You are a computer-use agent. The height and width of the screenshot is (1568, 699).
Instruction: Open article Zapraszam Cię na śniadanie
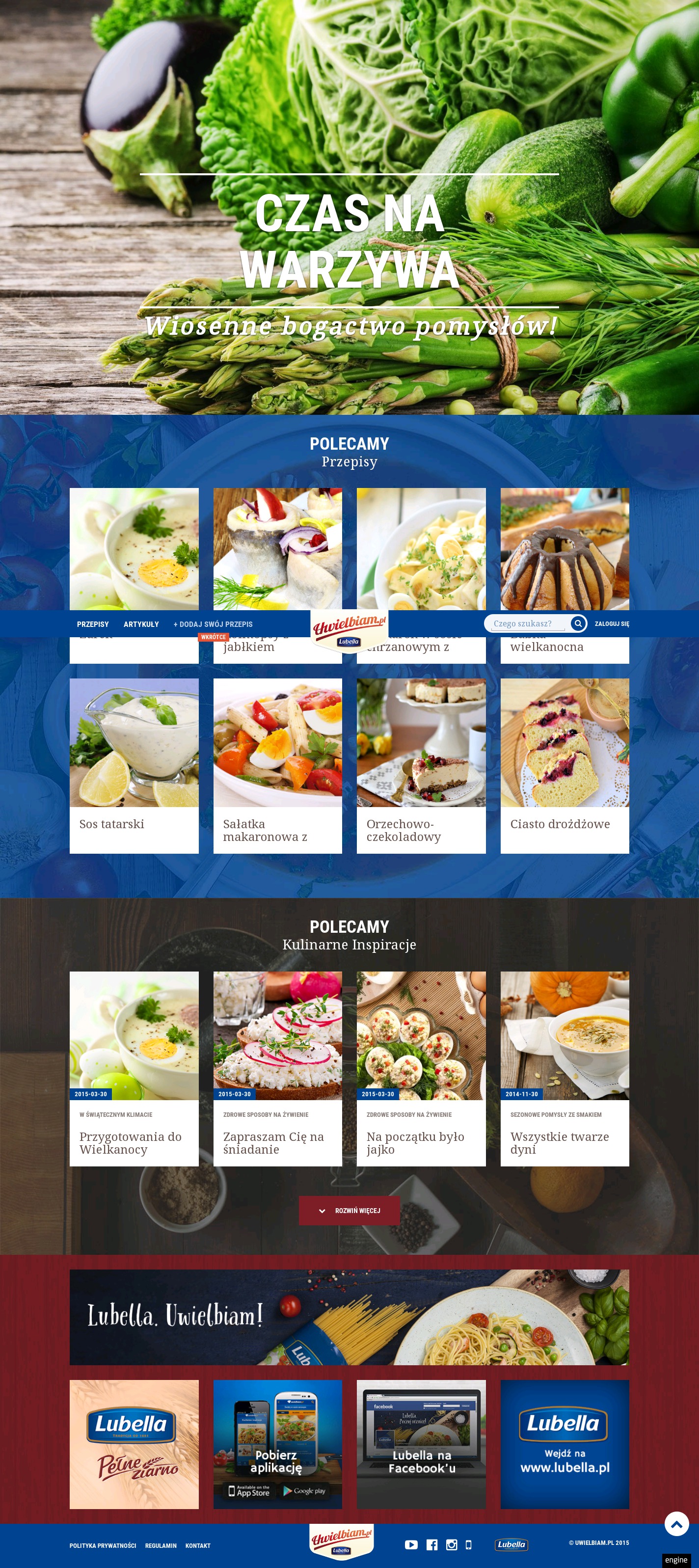(277, 1142)
